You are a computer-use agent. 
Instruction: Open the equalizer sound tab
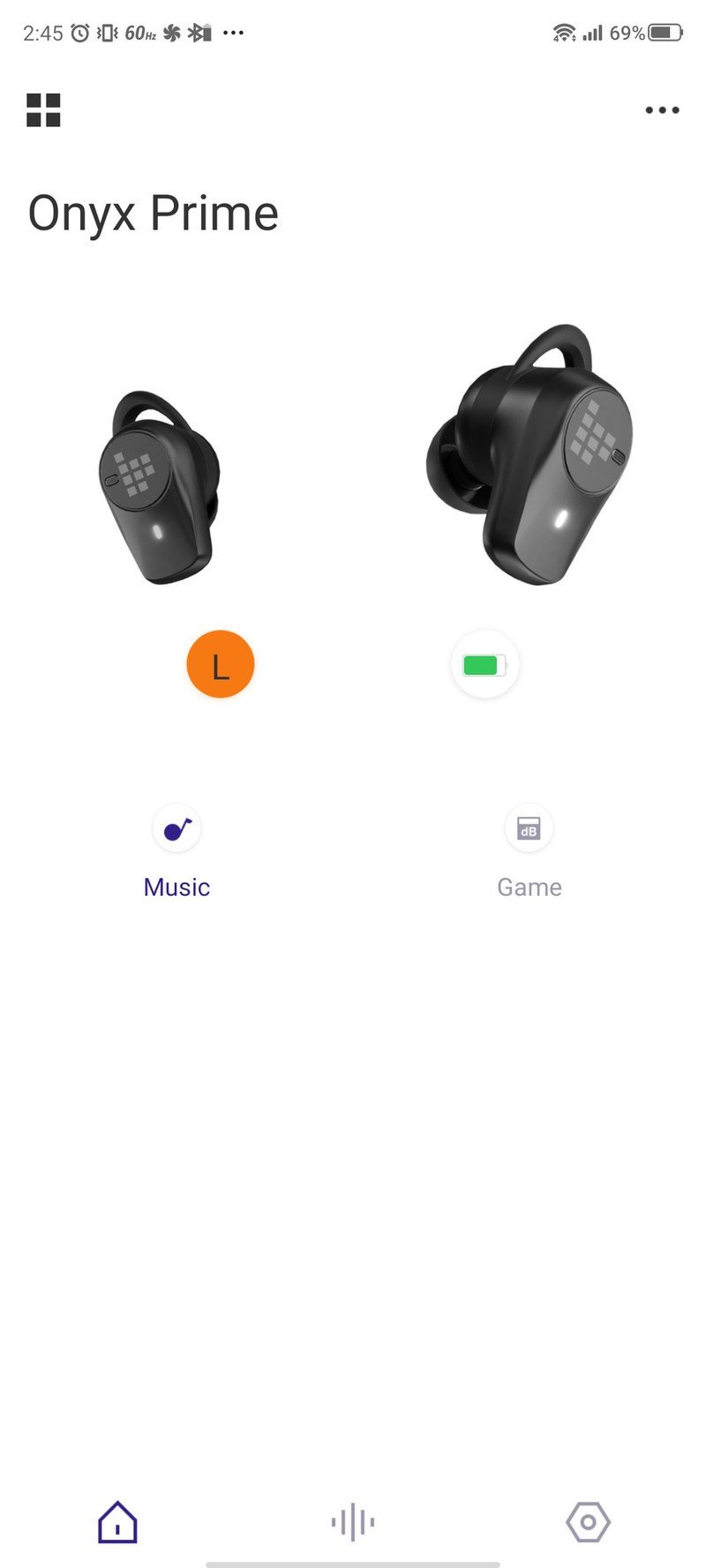point(353,1522)
